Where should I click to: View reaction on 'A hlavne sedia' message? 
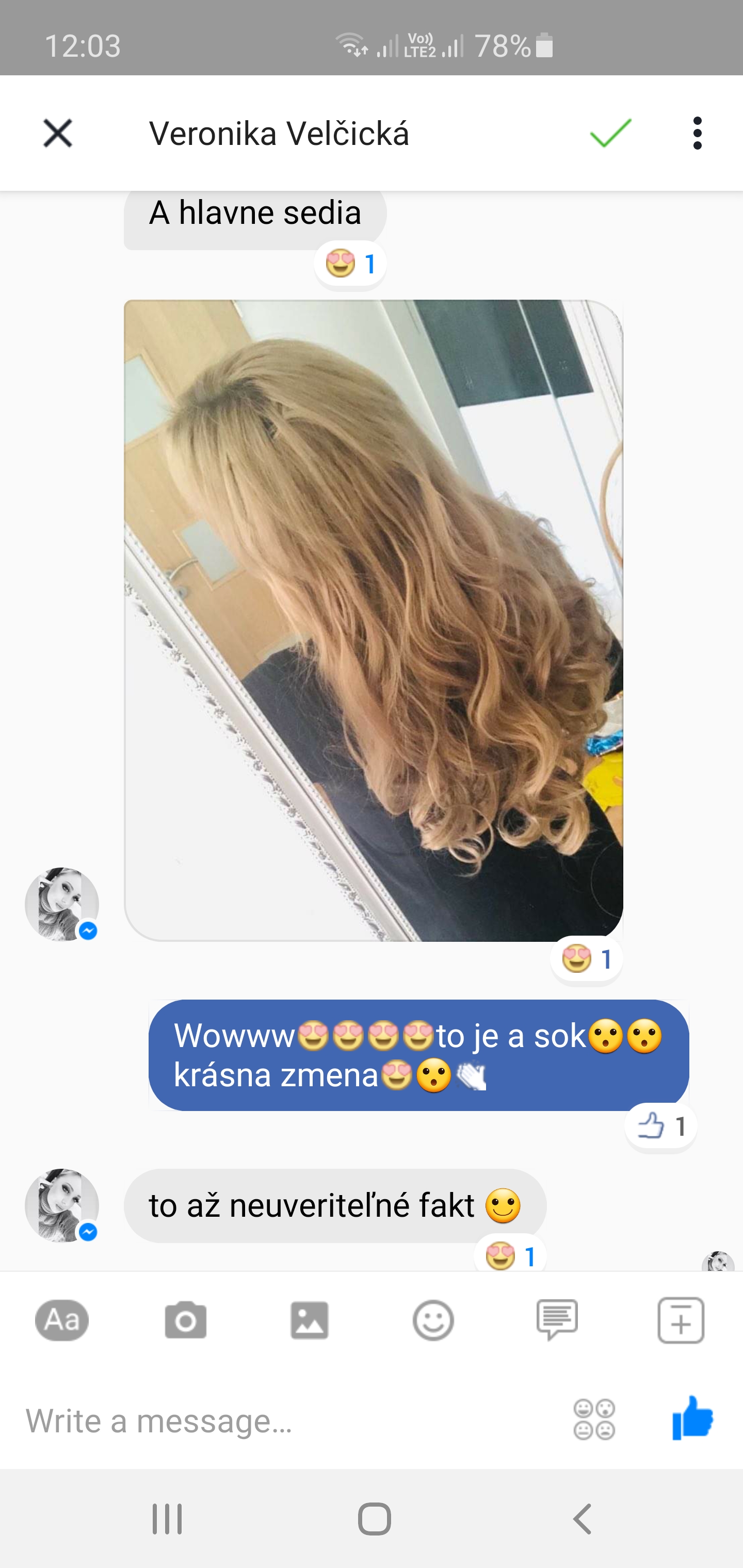point(350,264)
